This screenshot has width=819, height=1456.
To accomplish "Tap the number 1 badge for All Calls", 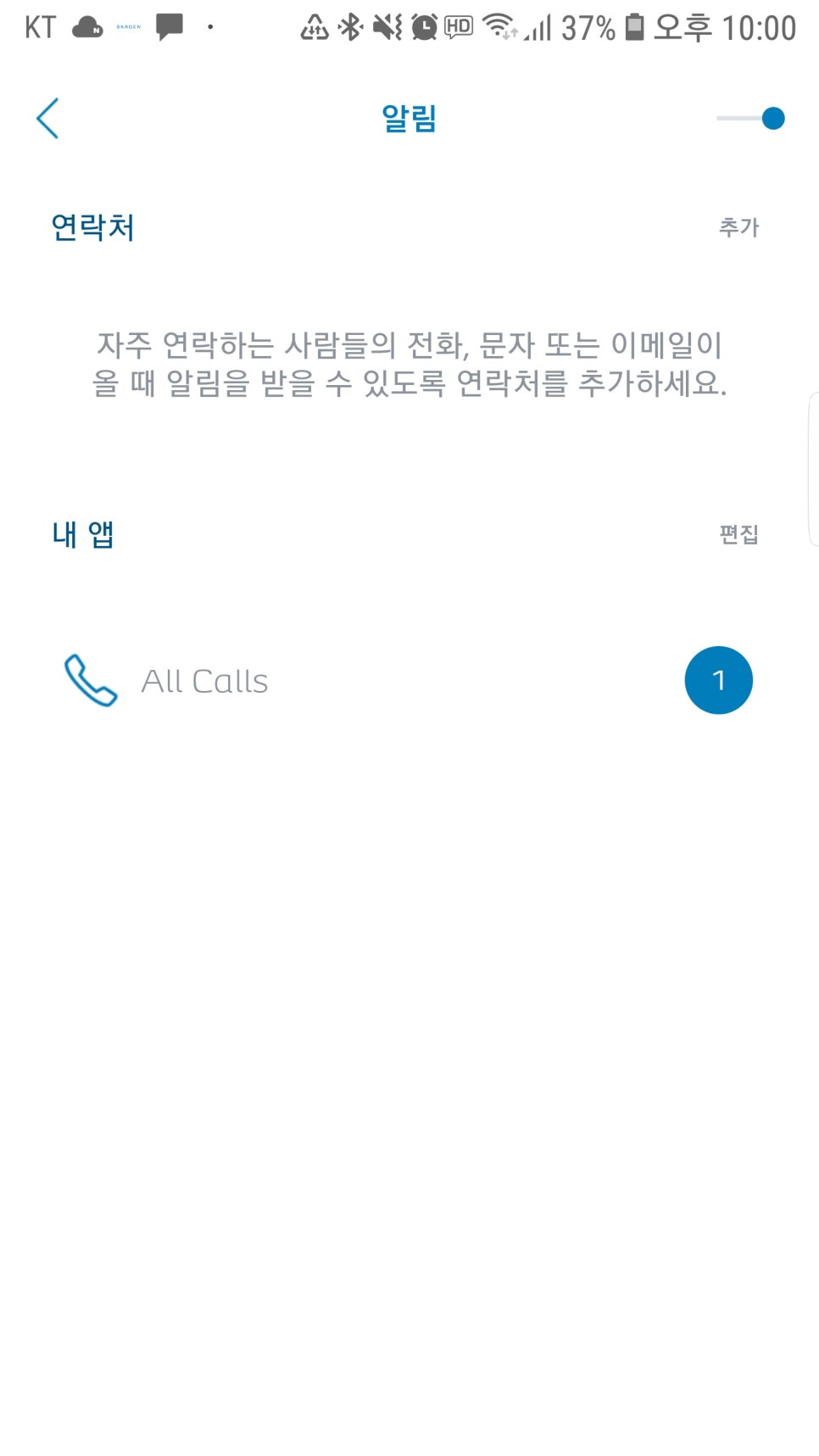I will point(718,680).
